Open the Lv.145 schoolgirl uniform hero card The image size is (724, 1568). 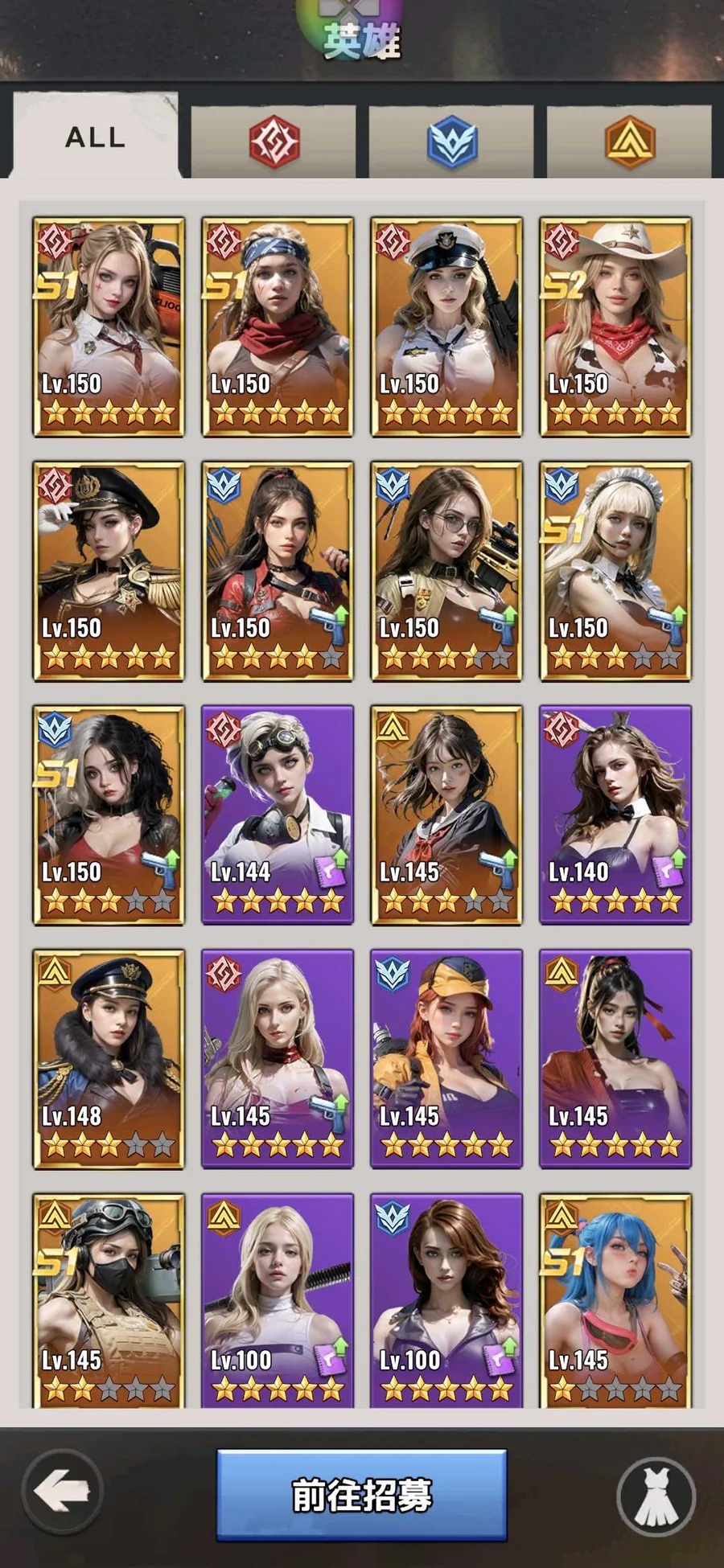446,815
